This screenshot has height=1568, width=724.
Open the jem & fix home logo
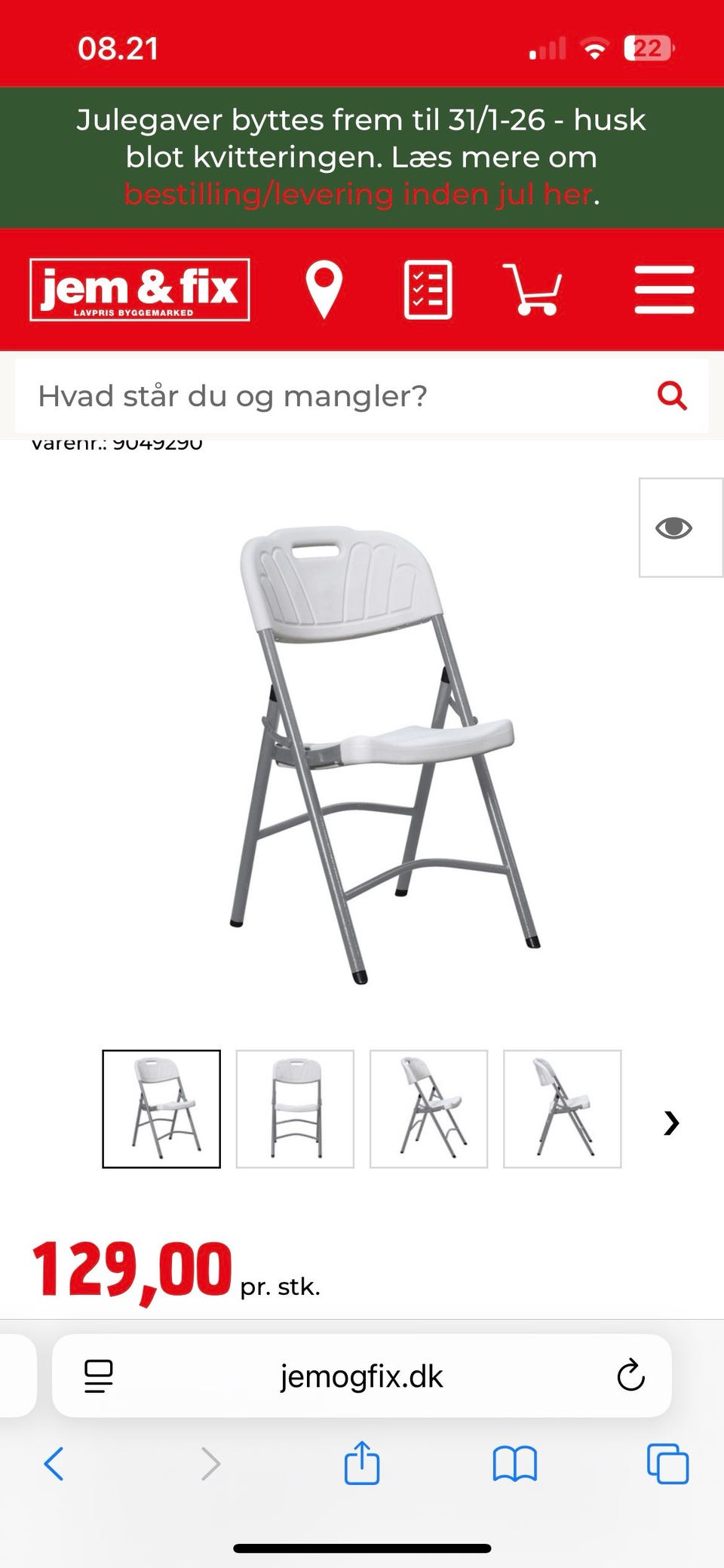pos(140,290)
